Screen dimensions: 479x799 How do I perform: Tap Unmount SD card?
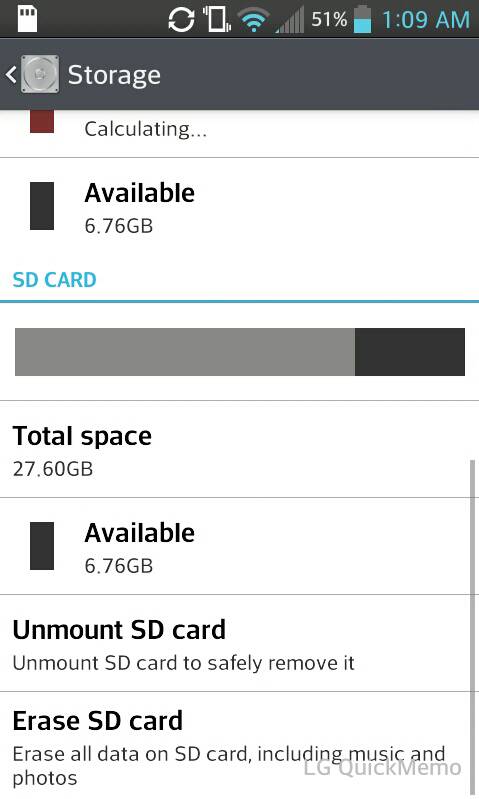tap(240, 644)
